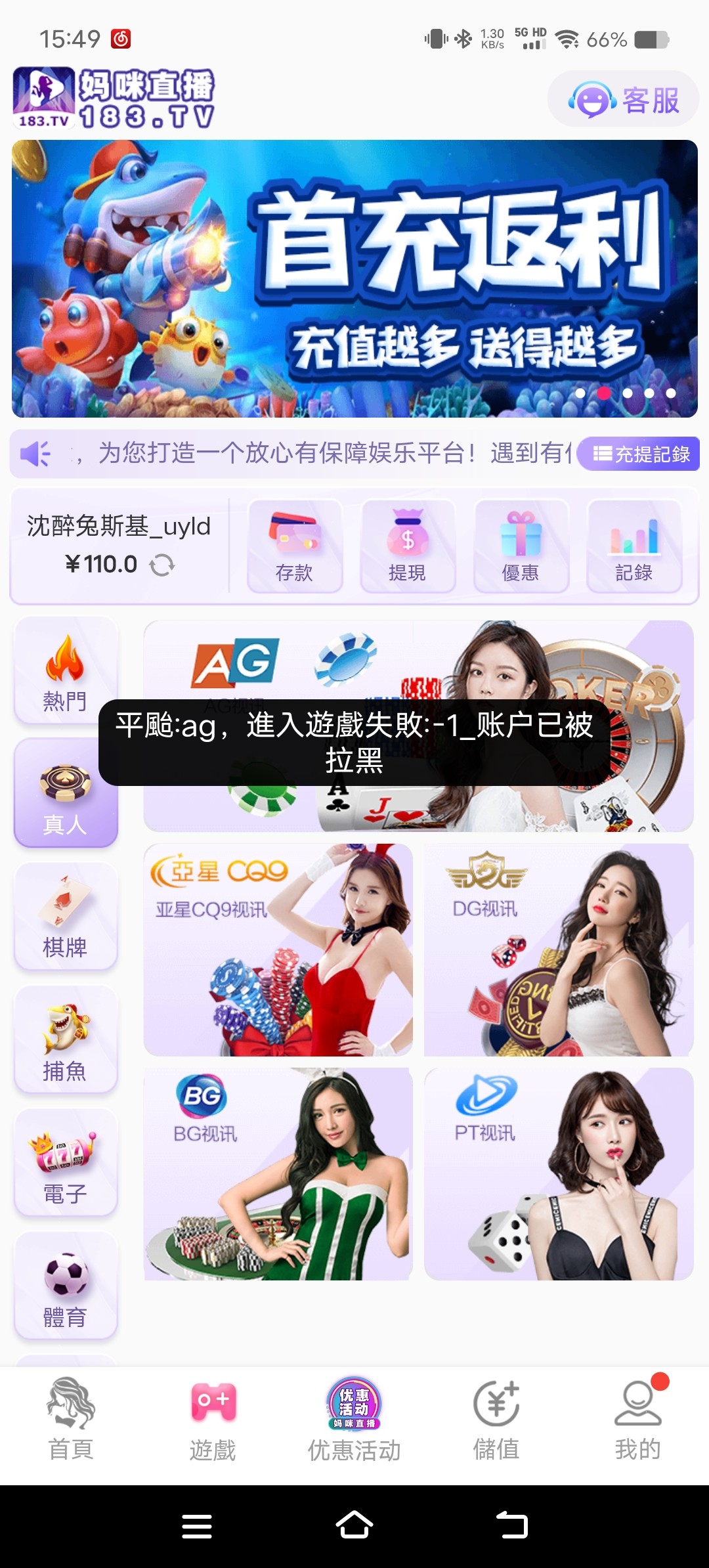Open 充提記錄 deposit and withdrawal records
709x1568 pixels.
[640, 454]
